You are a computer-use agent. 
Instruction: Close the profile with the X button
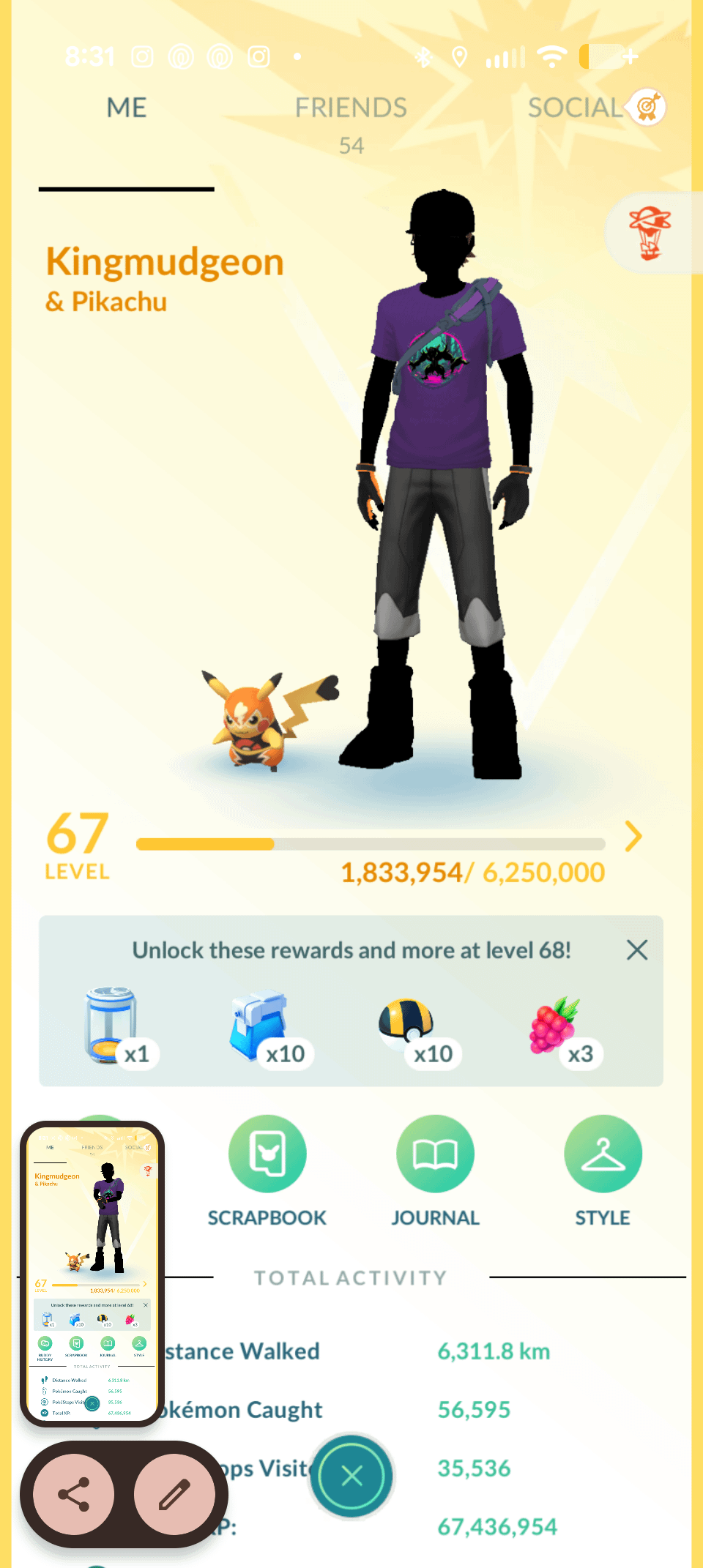351,1476
